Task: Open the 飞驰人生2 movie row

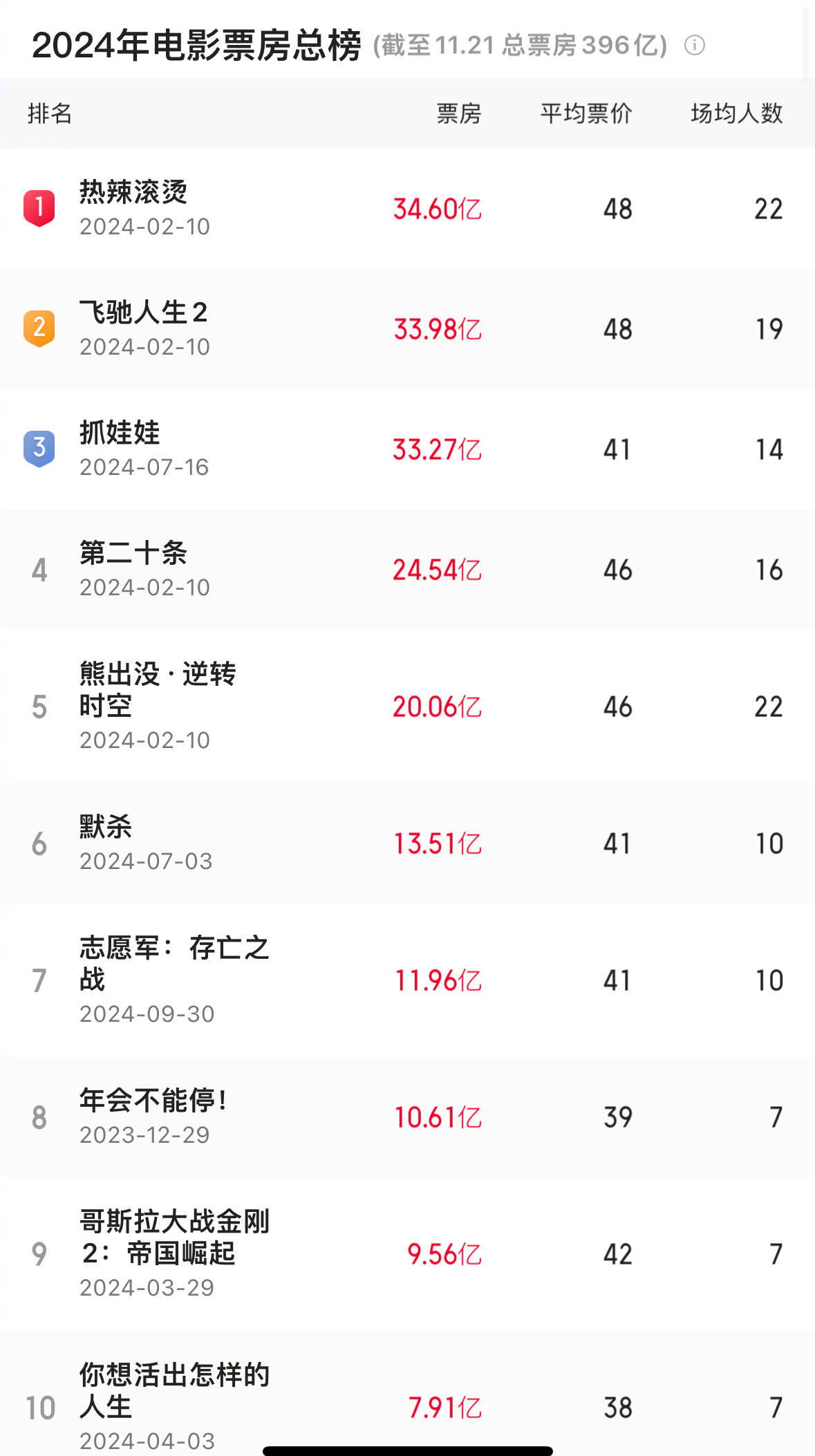Action: tap(407, 328)
